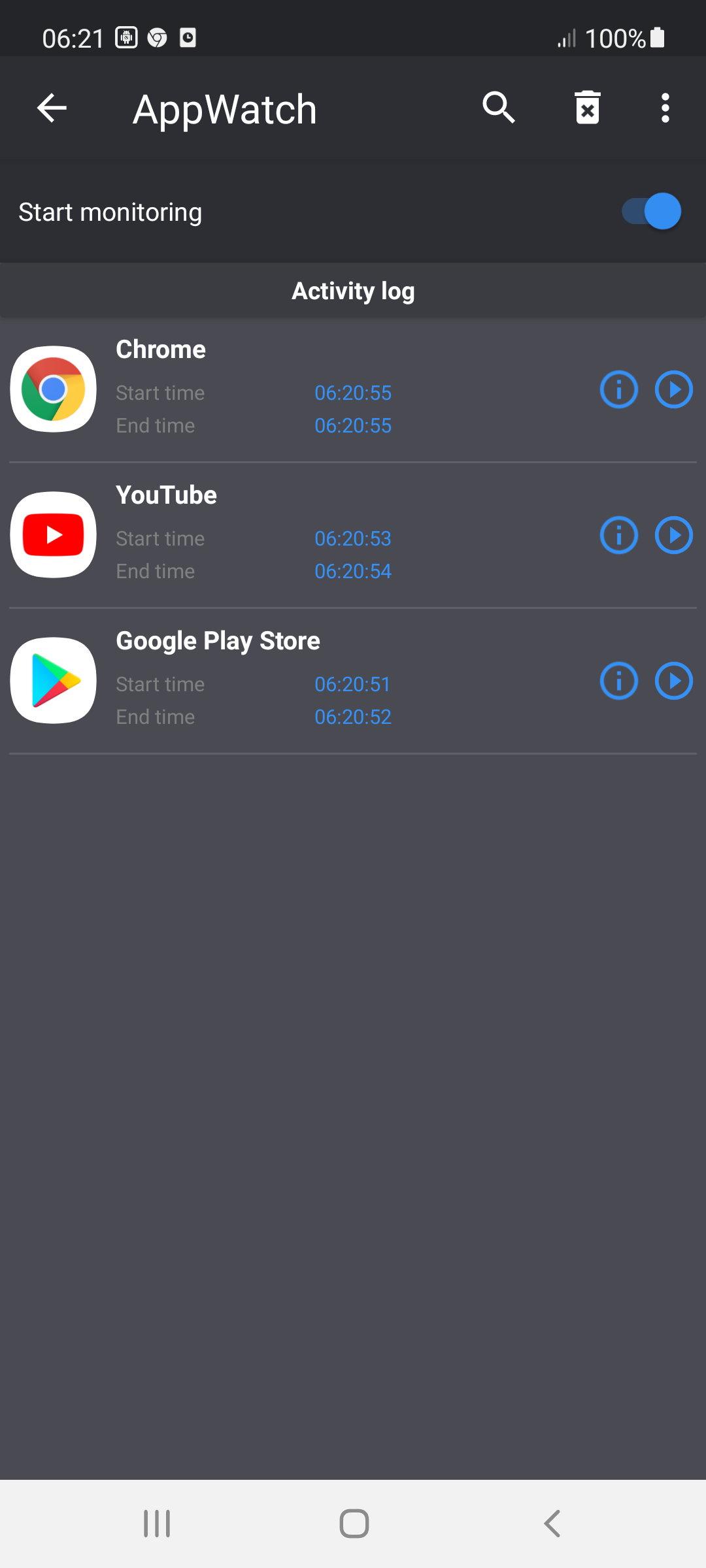Tap the Activity log header
Image resolution: width=706 pixels, height=1568 pixels.
click(353, 290)
